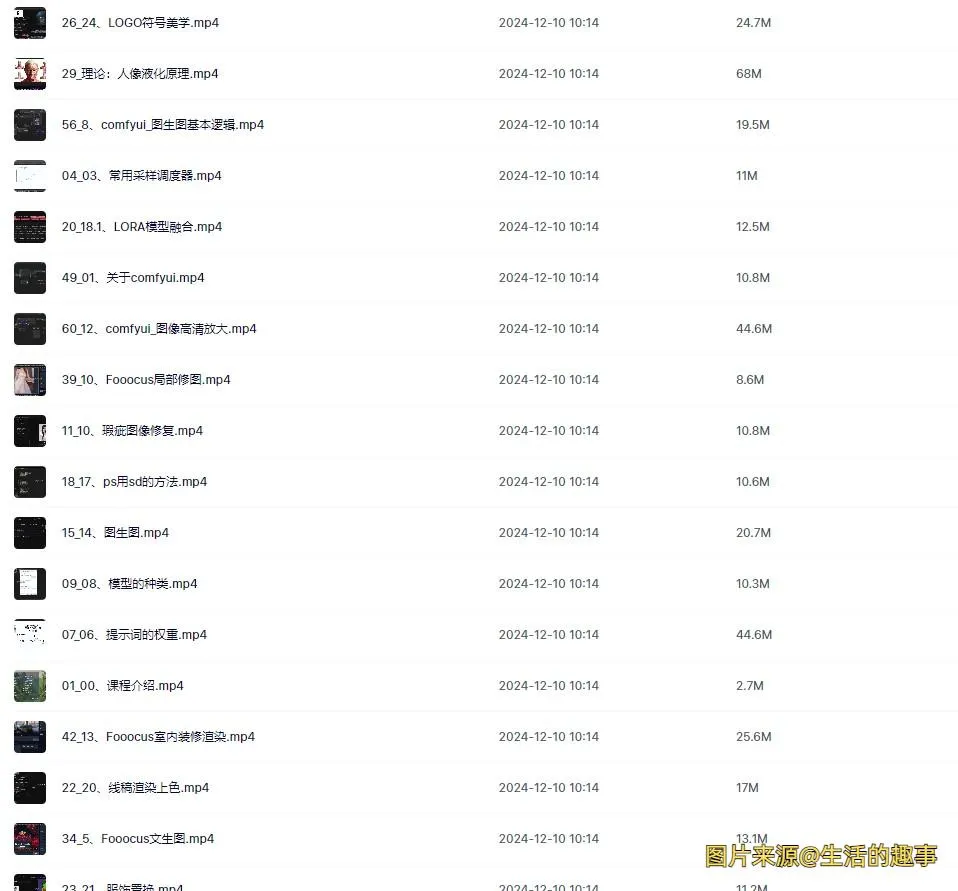Open 22_20、线稿渲染上色.mp4

click(135, 788)
